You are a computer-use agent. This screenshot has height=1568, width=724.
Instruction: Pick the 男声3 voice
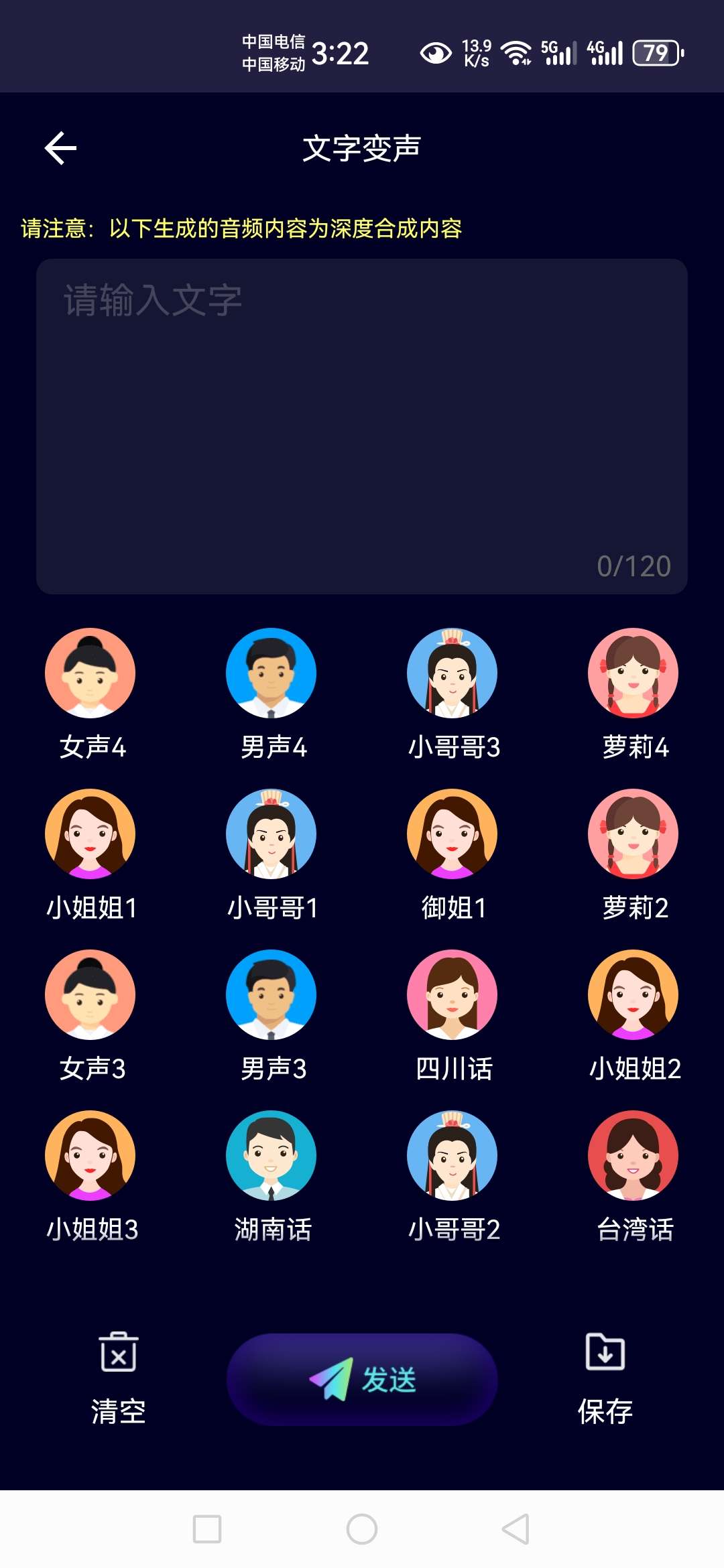pyautogui.click(x=271, y=995)
